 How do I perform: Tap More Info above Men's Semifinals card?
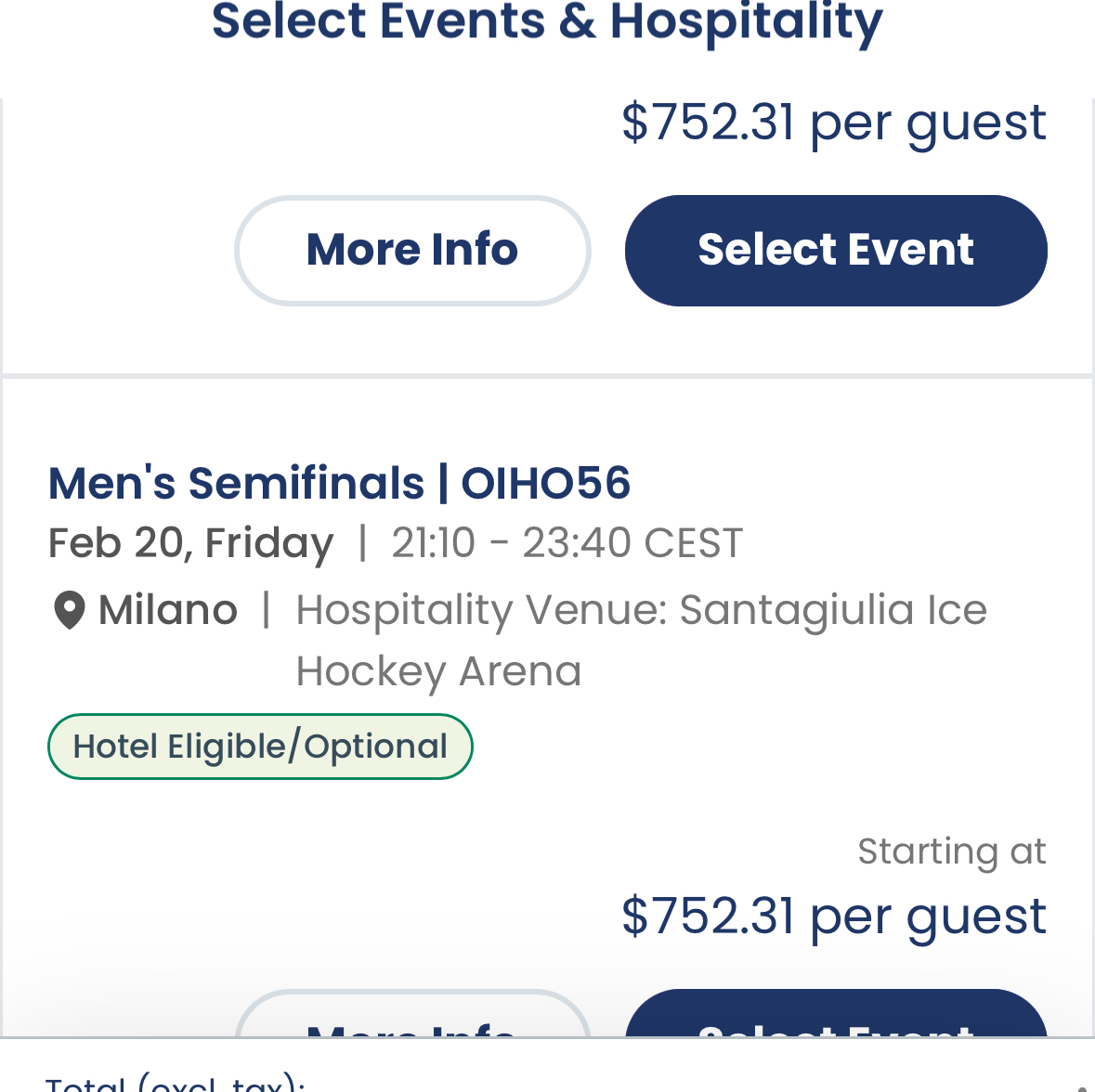(412, 250)
